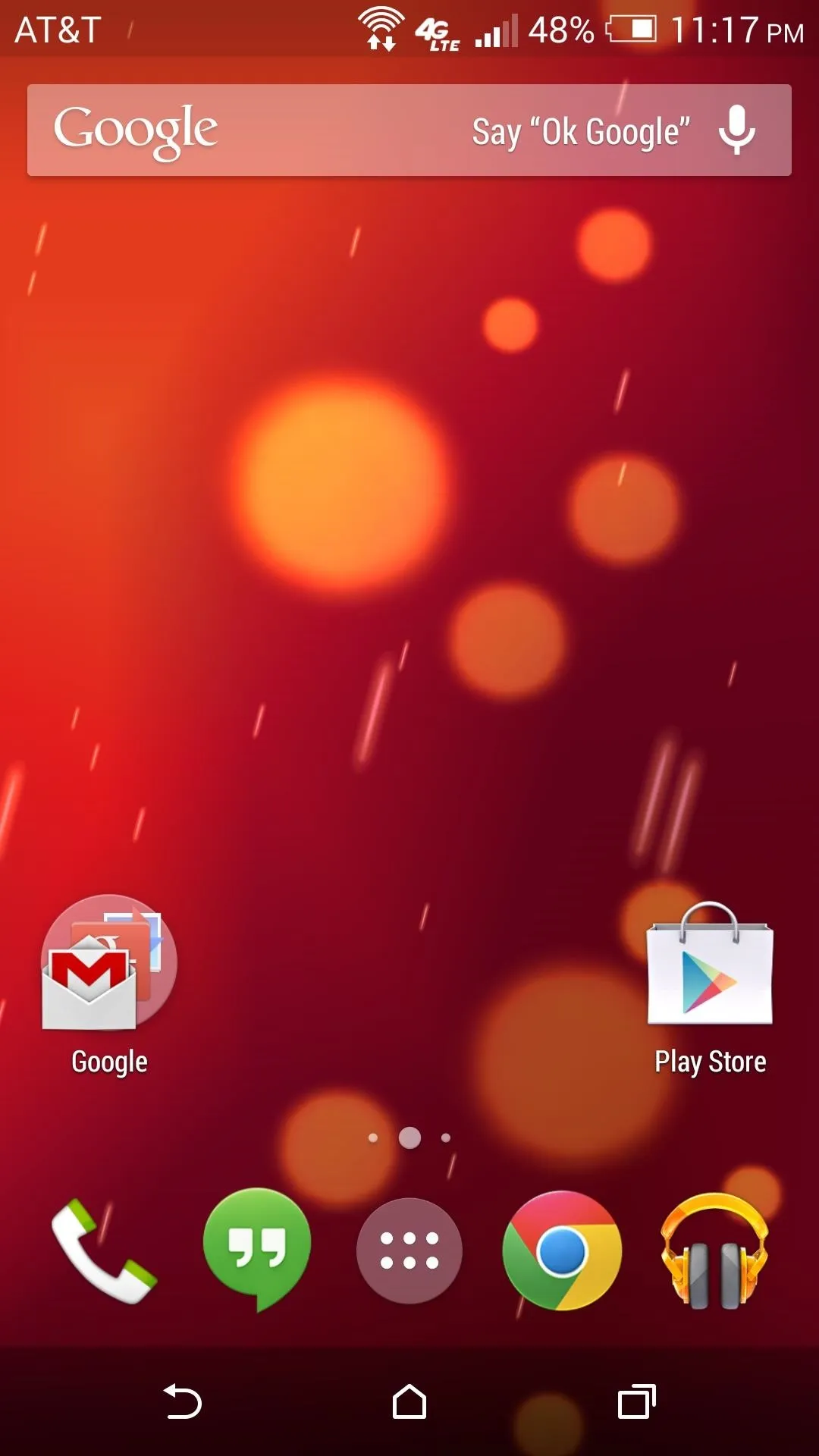Start voice search with the microphone
The image size is (819, 1456).
pos(736,130)
